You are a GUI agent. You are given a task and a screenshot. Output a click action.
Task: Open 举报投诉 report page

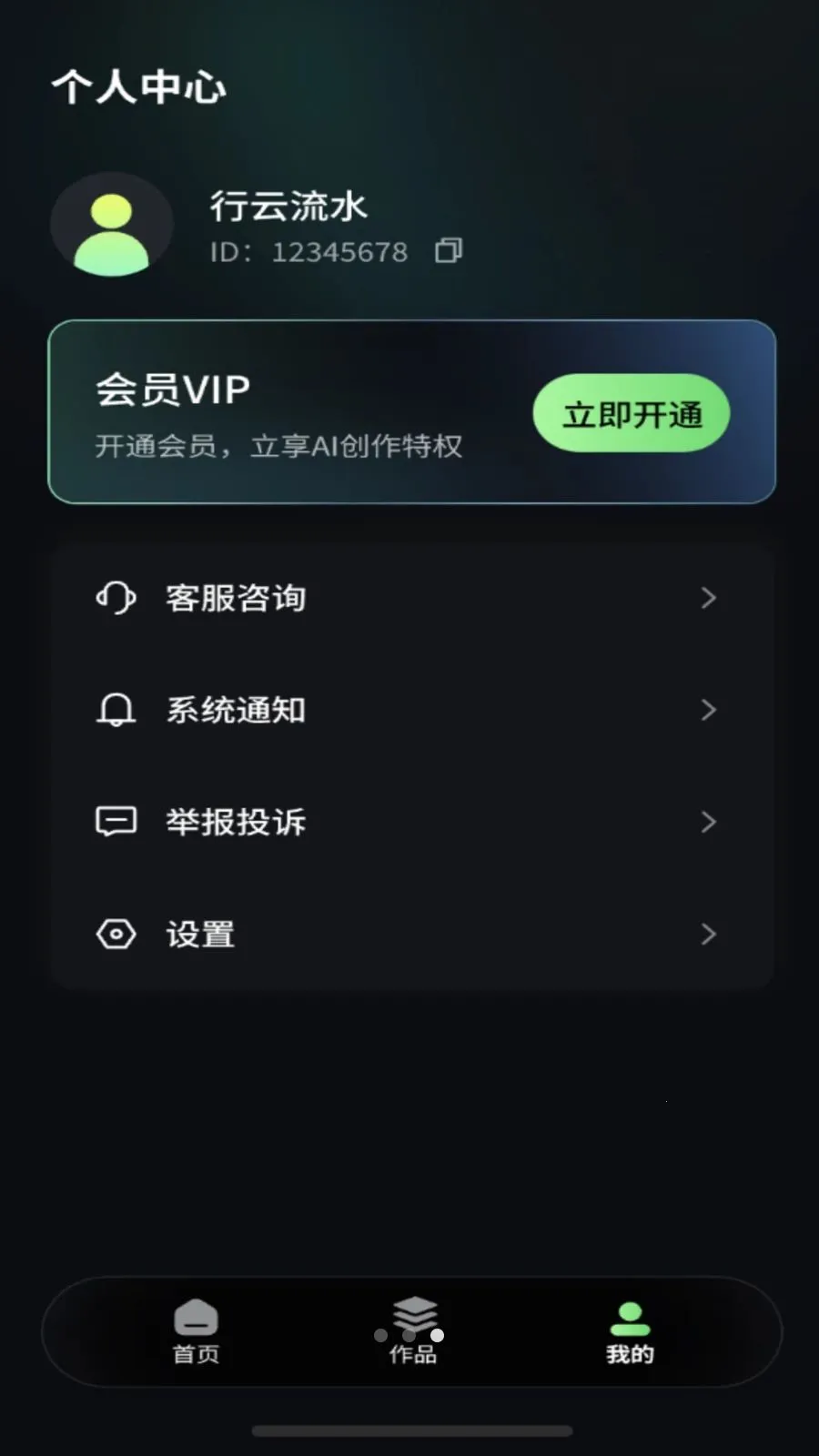click(x=411, y=822)
